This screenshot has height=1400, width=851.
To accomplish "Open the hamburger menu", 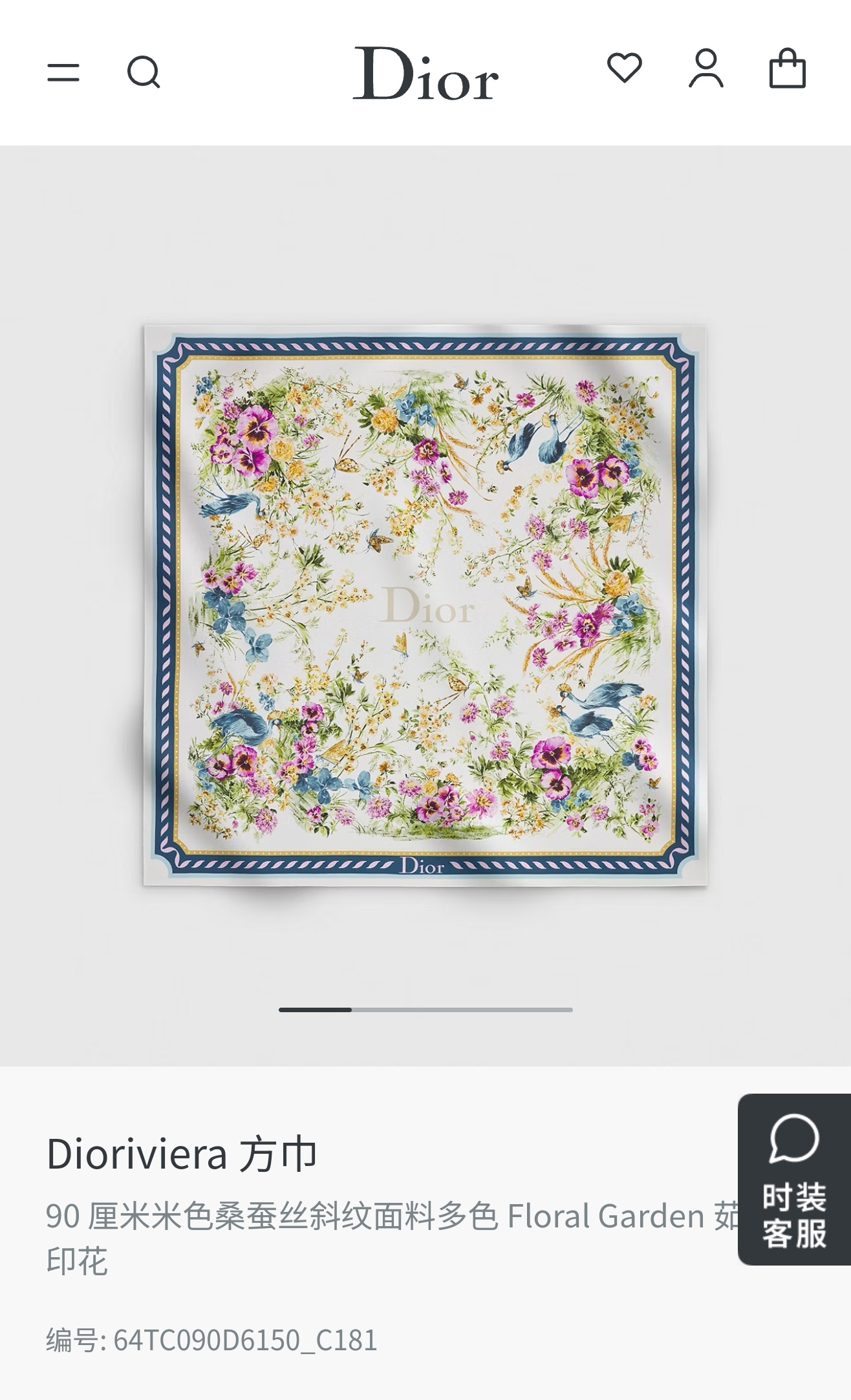I will pos(63,72).
